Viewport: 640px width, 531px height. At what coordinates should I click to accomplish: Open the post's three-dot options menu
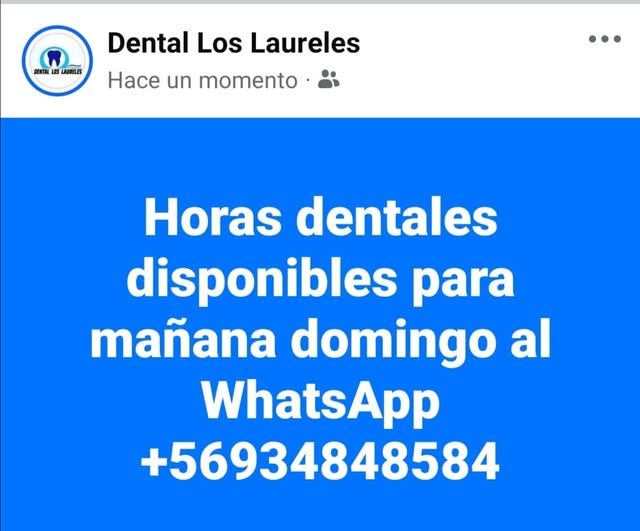606,39
